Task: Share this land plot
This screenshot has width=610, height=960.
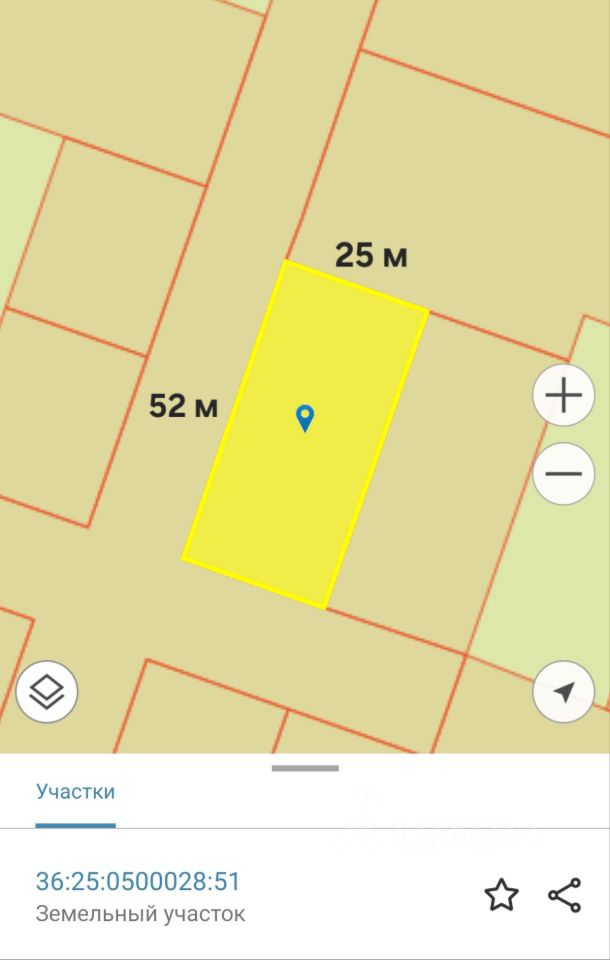Action: click(565, 895)
